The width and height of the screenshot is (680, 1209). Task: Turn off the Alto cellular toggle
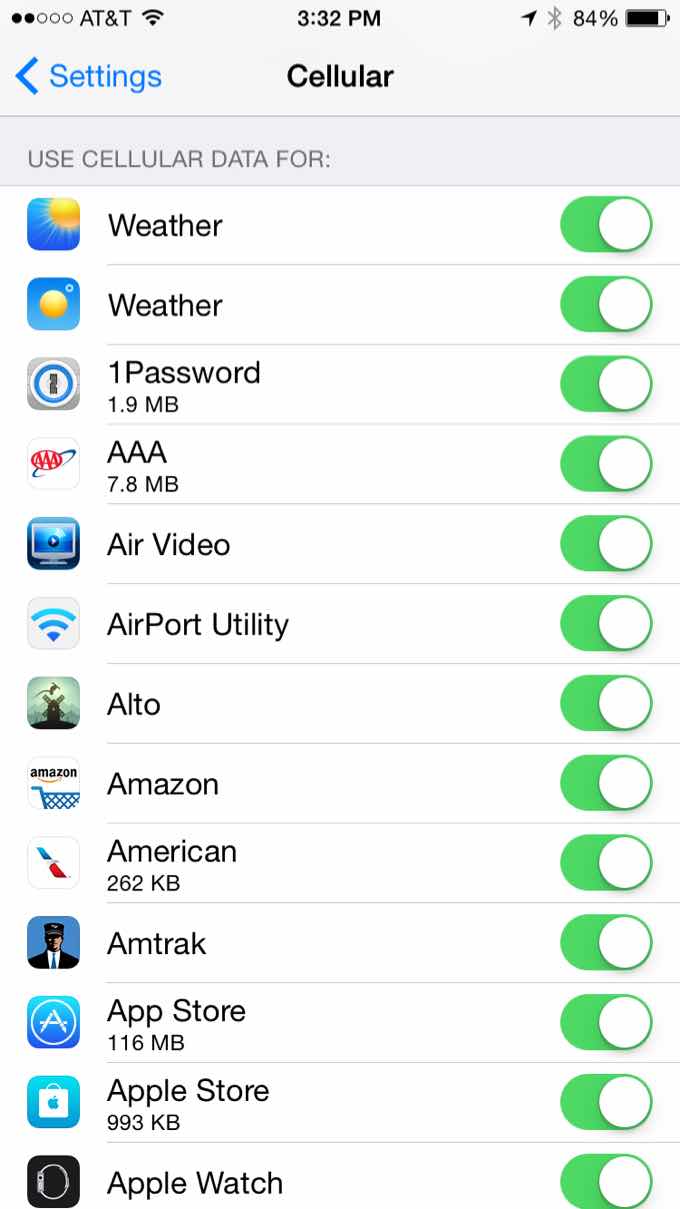[606, 704]
